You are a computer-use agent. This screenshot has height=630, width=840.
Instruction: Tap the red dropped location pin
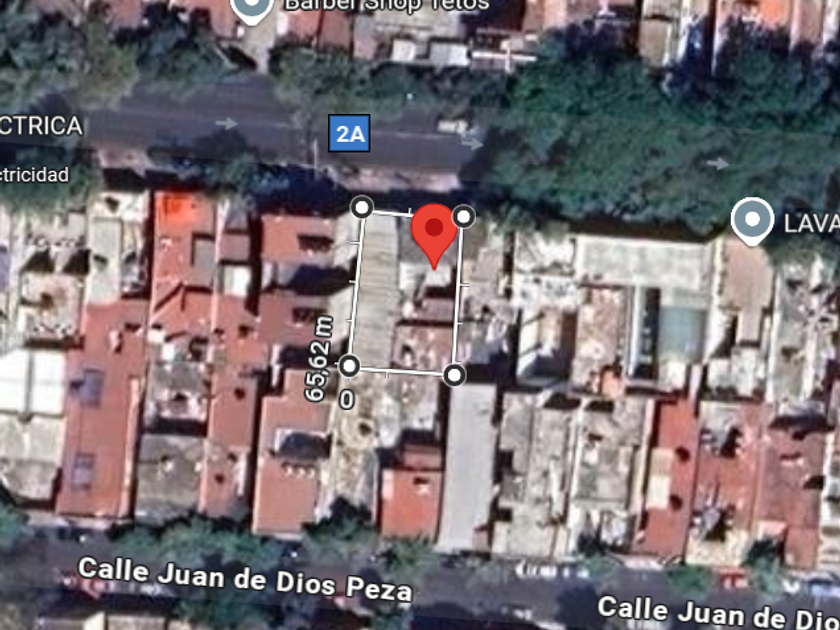pos(433,232)
